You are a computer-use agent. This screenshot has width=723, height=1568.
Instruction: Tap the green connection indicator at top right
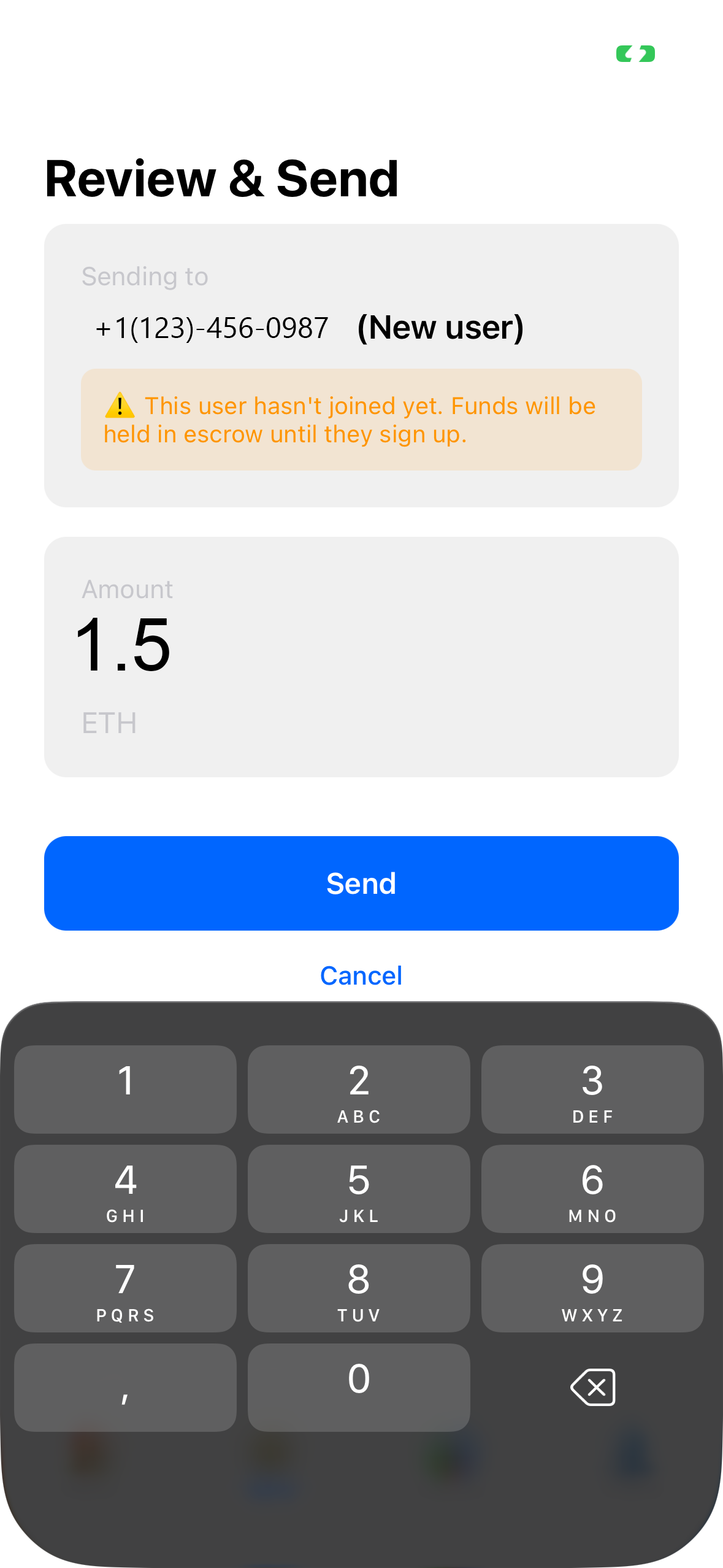pos(635,55)
